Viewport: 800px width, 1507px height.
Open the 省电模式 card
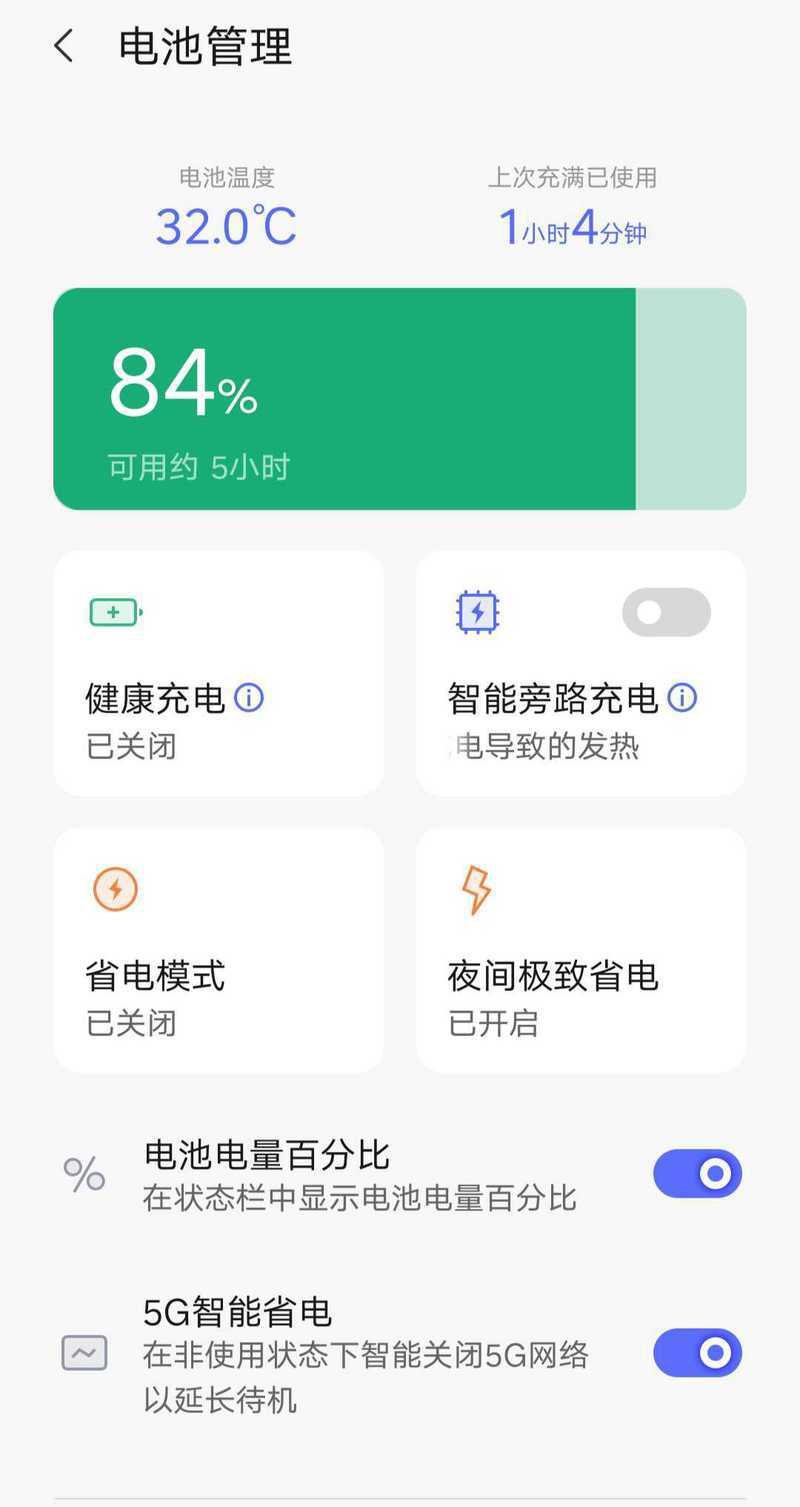(x=218, y=950)
